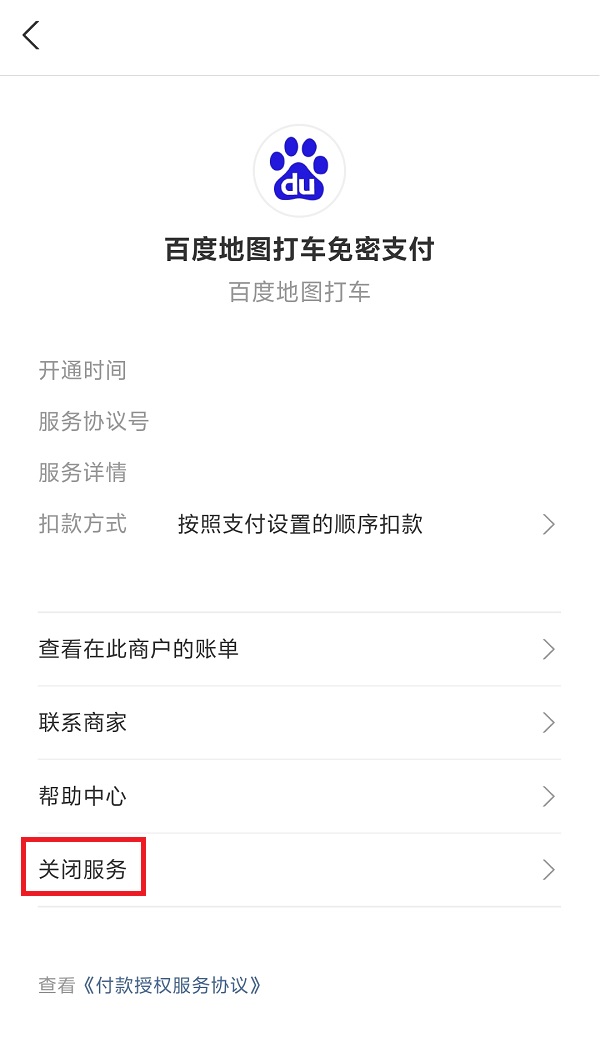The height and width of the screenshot is (1053, 600).
Task: Open 帮助中心 help center
Action: coord(300,796)
